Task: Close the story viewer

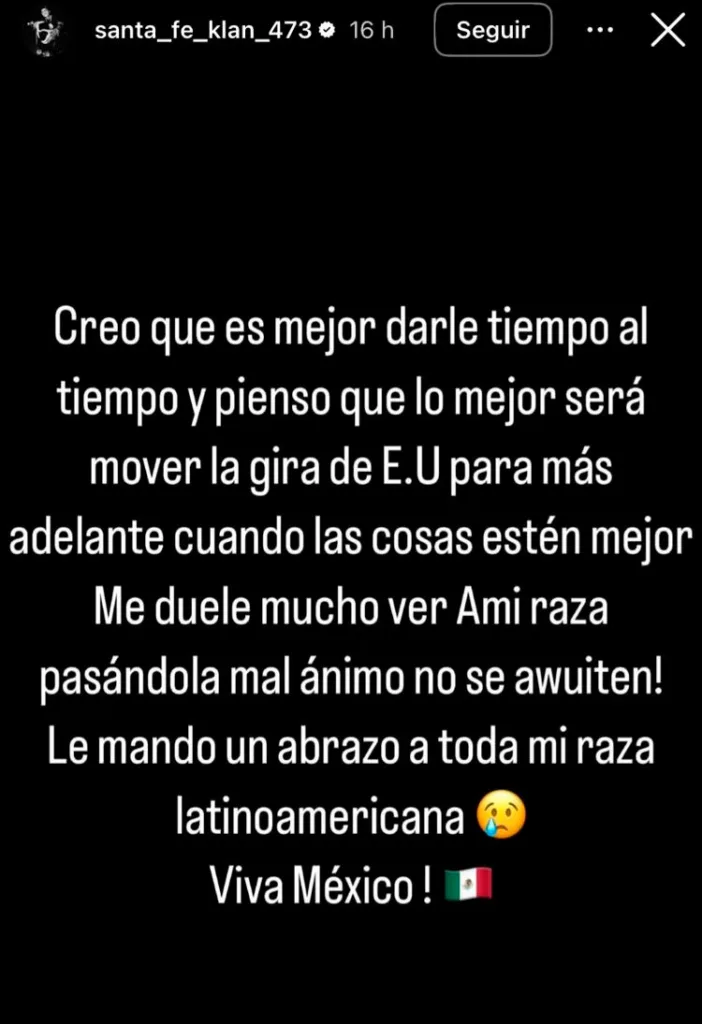Action: click(x=667, y=31)
